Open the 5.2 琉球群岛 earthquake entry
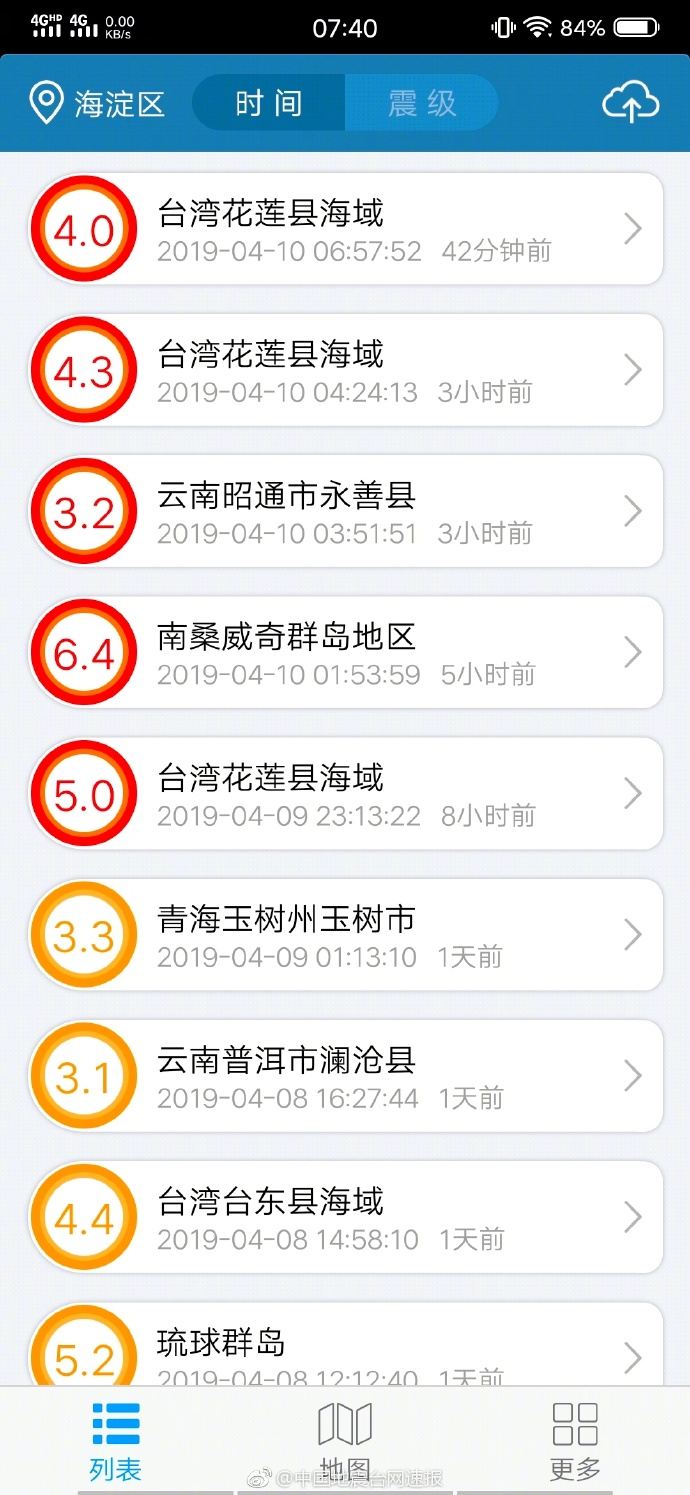The height and width of the screenshot is (1495, 690). (x=346, y=1343)
